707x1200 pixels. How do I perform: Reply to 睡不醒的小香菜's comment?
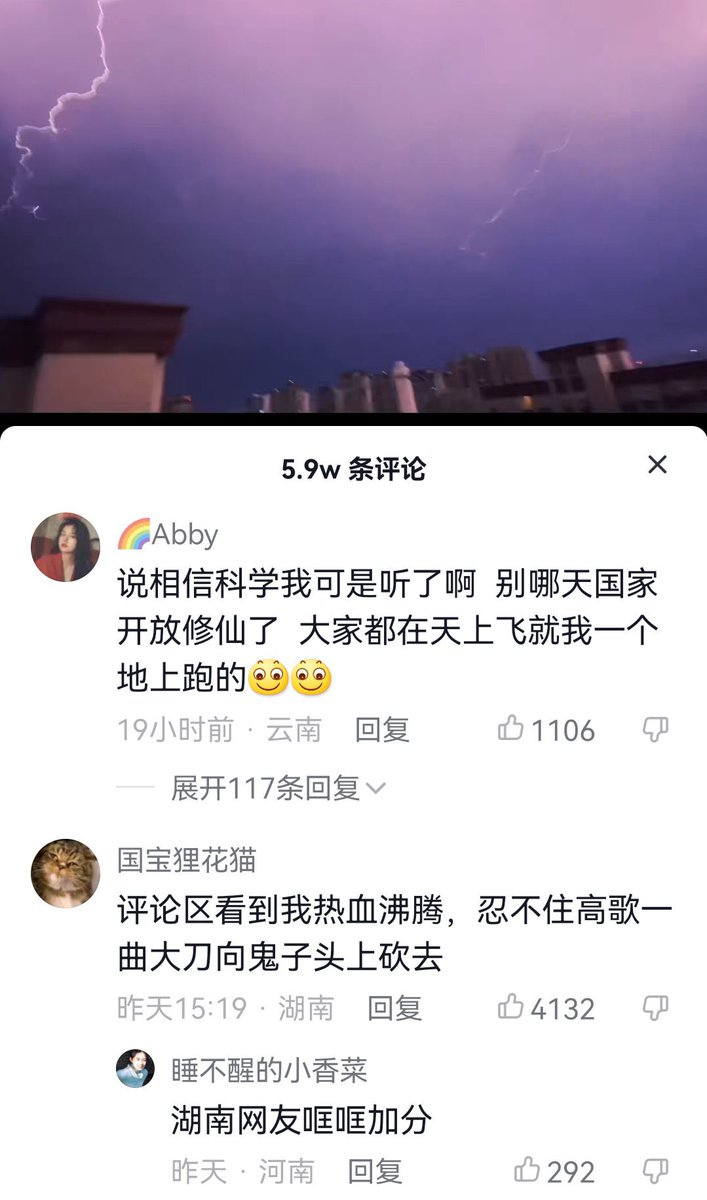[375, 1171]
